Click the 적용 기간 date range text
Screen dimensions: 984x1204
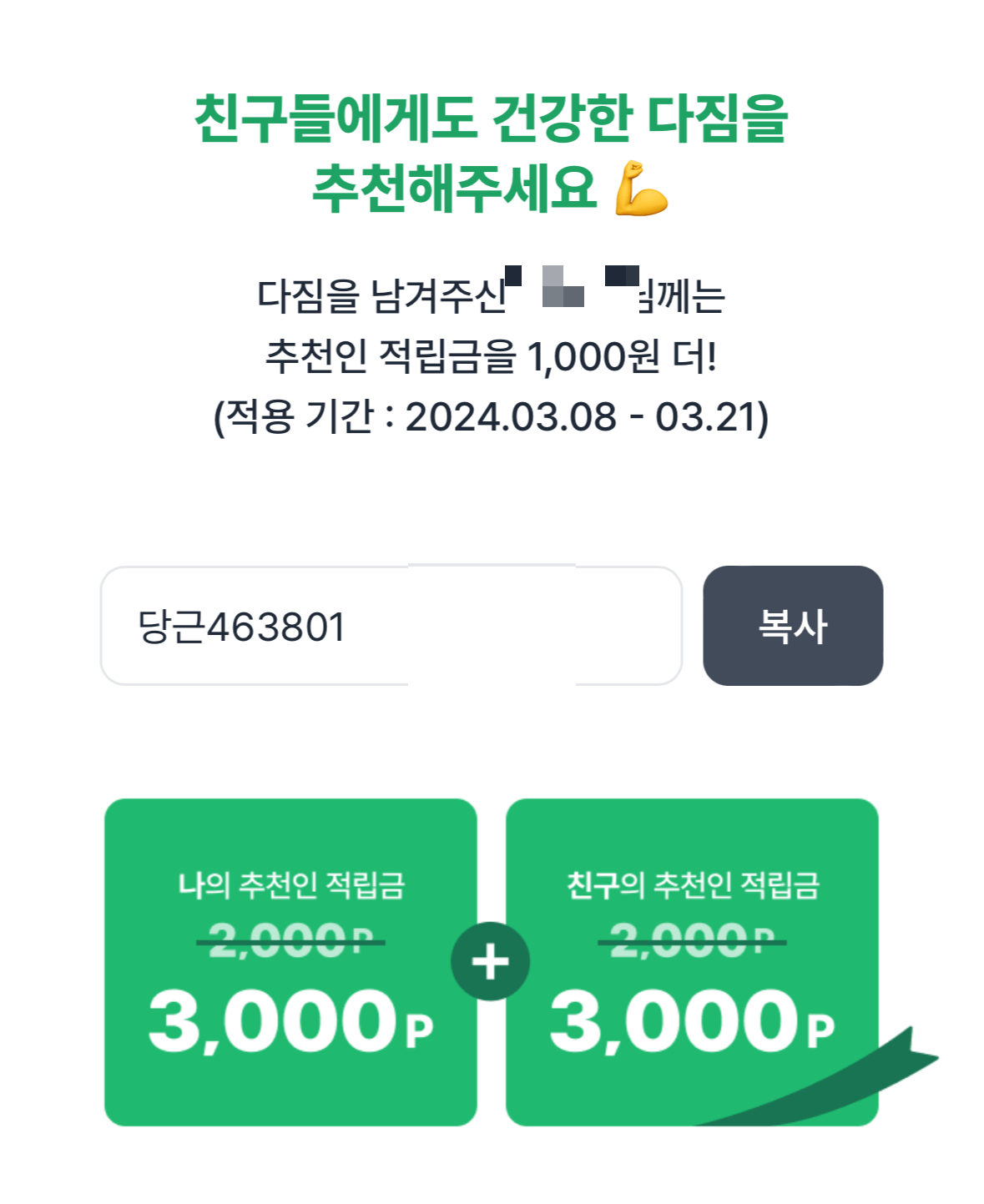click(x=492, y=416)
